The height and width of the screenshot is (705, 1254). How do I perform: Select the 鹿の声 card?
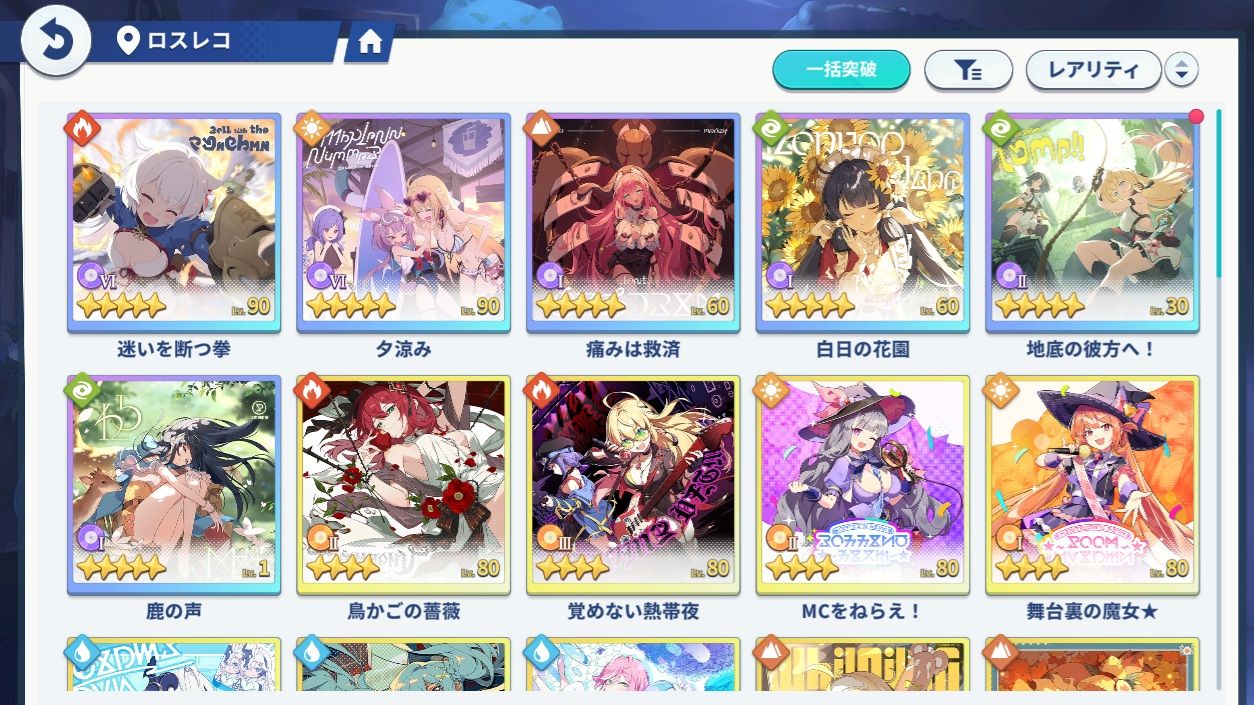click(x=174, y=485)
